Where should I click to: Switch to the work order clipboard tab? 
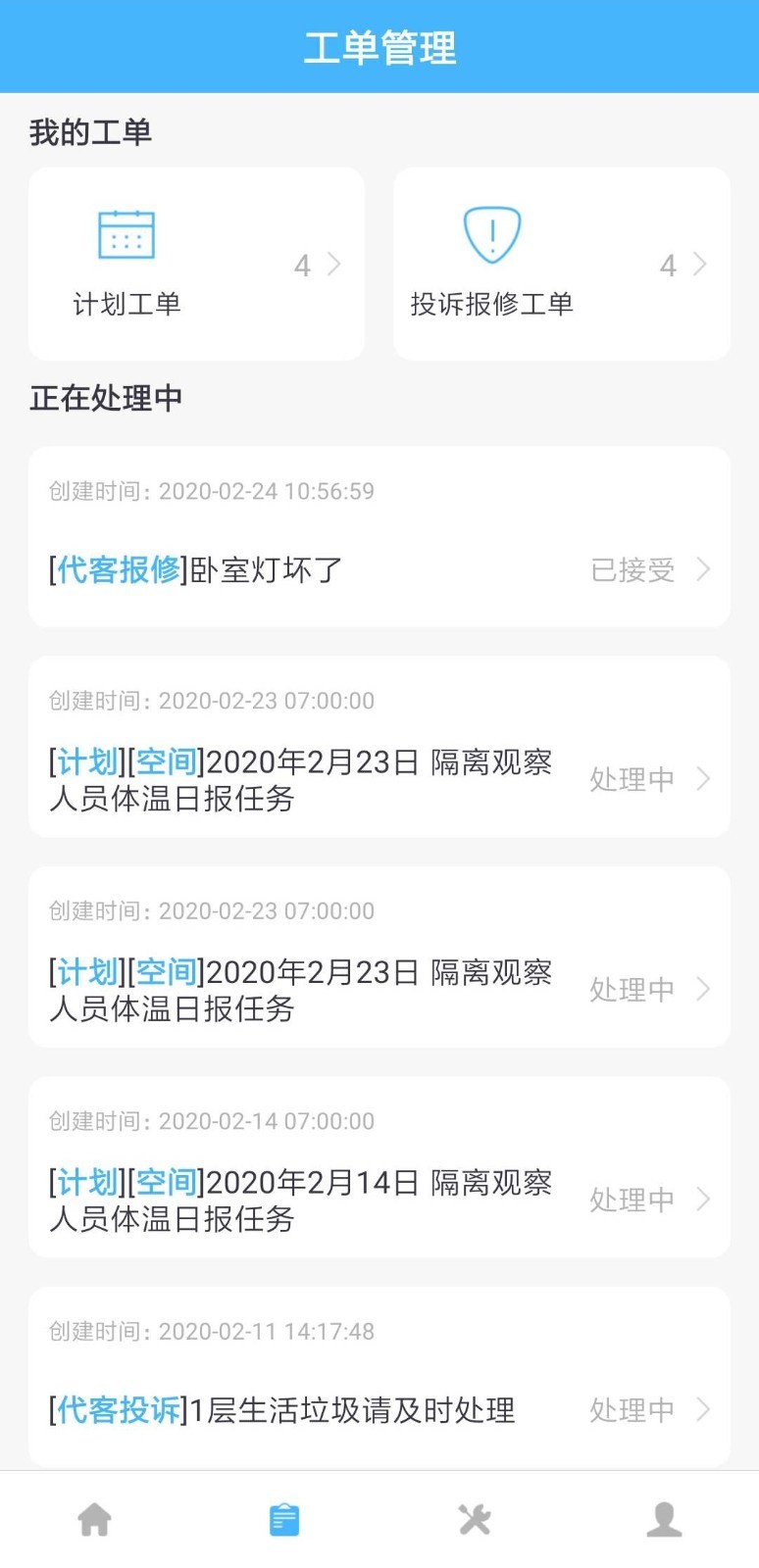(x=284, y=1520)
